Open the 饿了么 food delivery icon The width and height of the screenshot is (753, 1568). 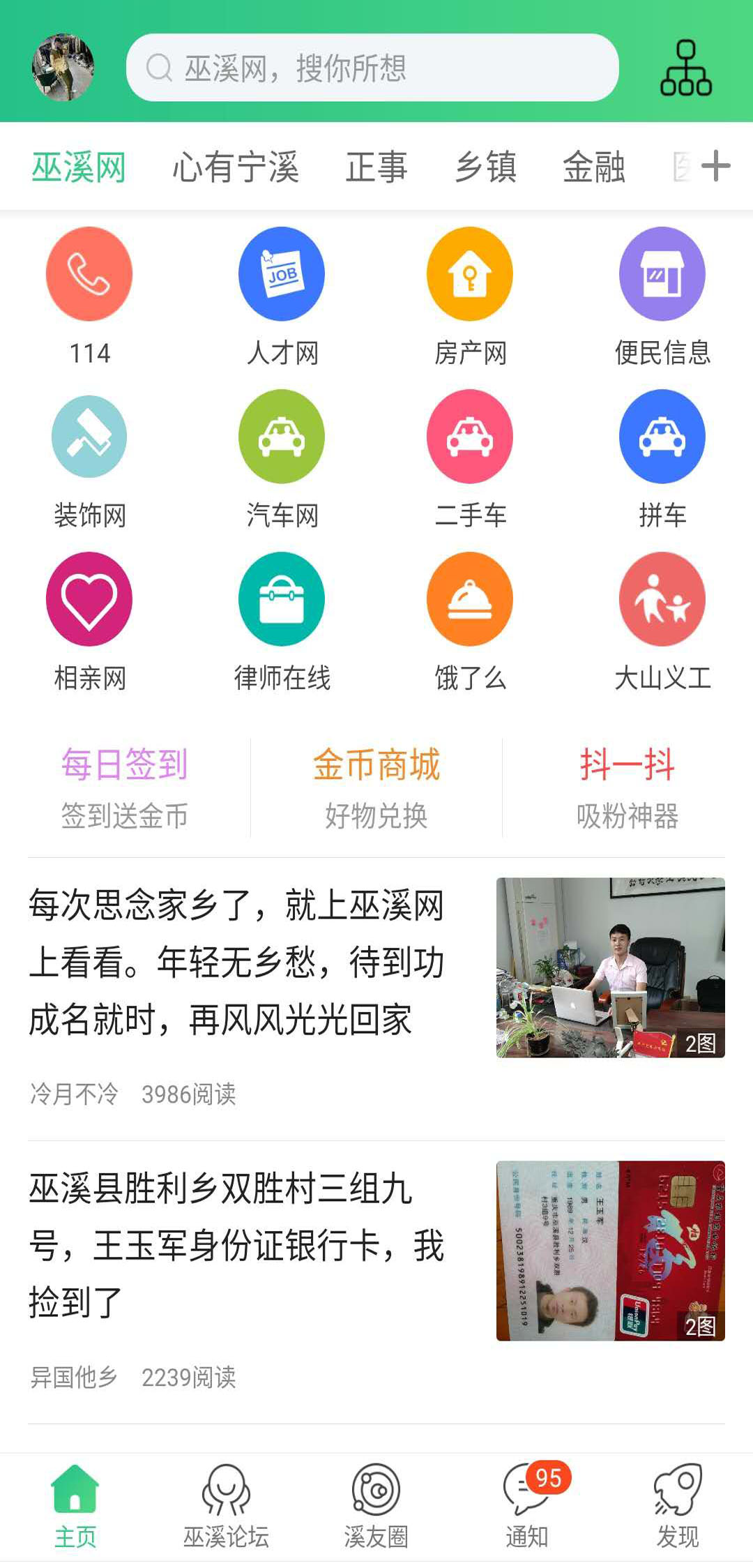[x=470, y=598]
